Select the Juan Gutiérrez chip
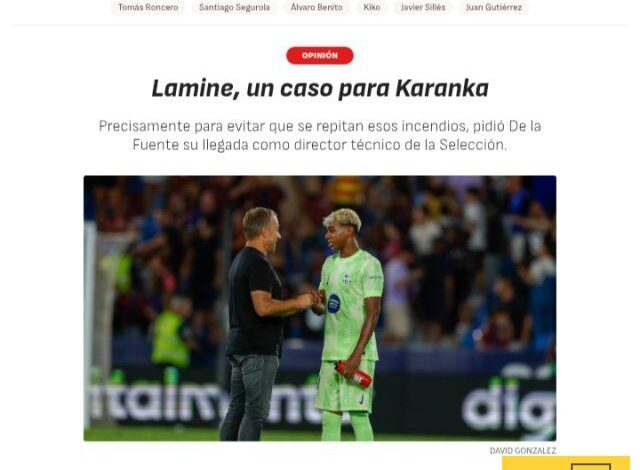Image resolution: width=640 pixels, height=470 pixels. pos(495,7)
